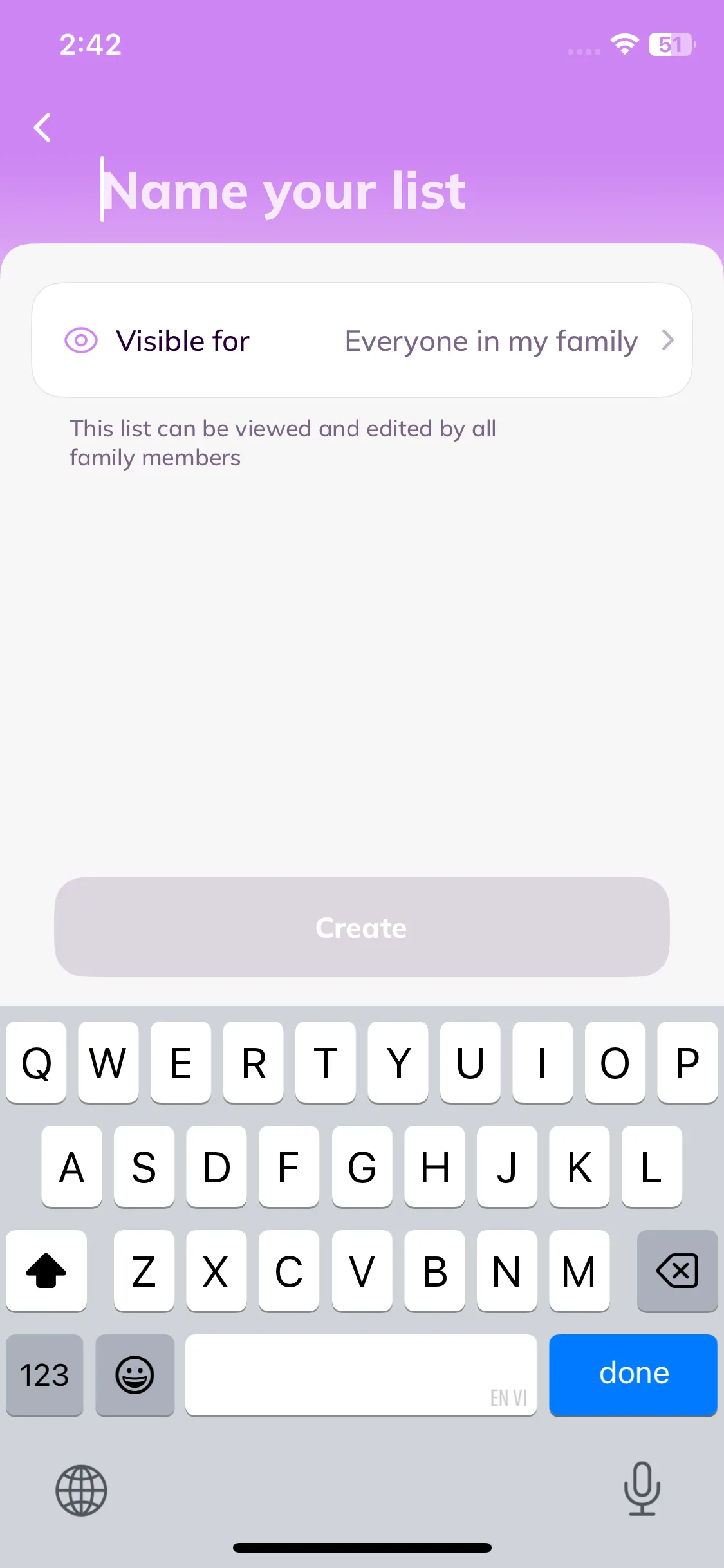Tap the blue done key
The image size is (724, 1568).
click(633, 1374)
